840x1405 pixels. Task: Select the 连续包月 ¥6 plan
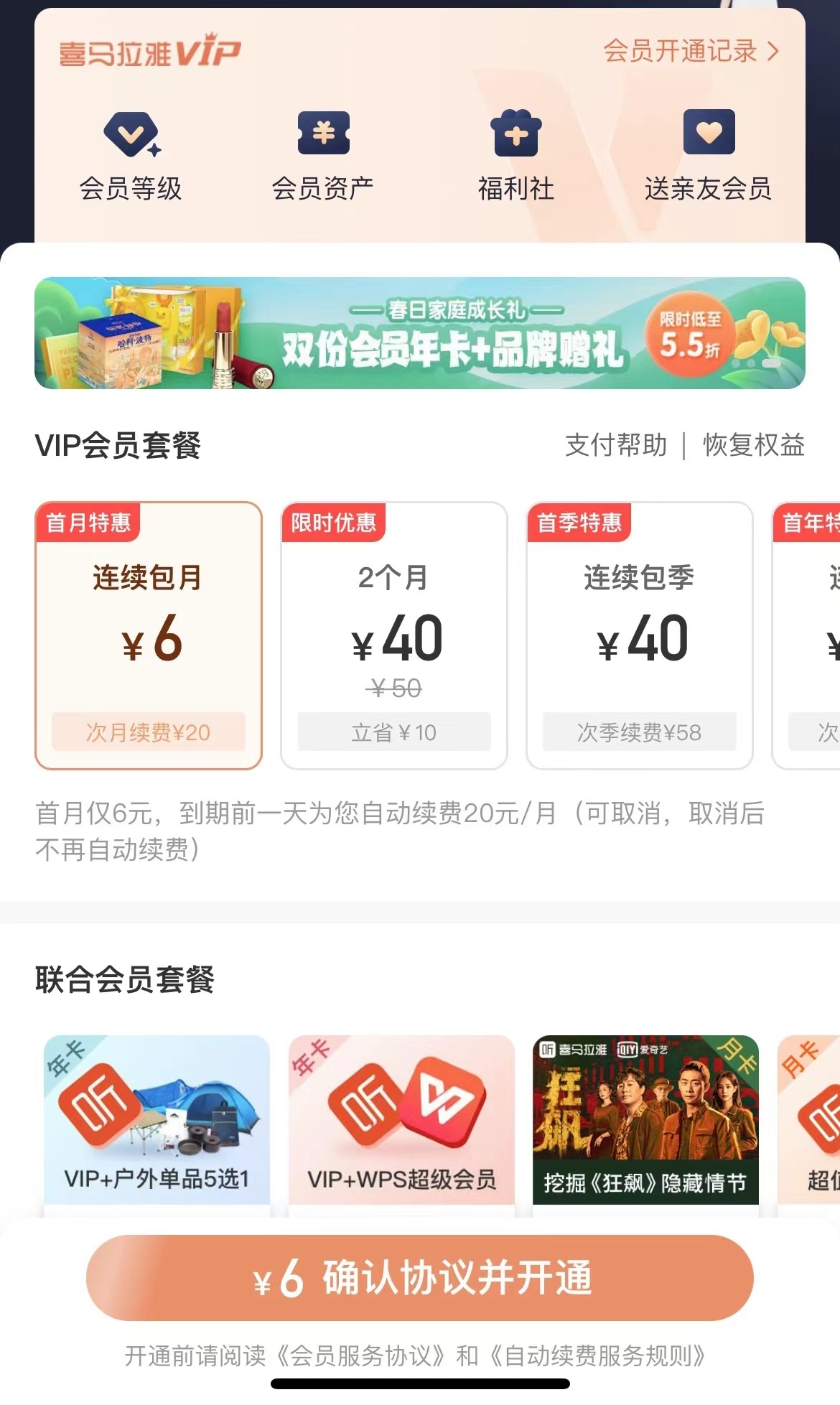[149, 635]
